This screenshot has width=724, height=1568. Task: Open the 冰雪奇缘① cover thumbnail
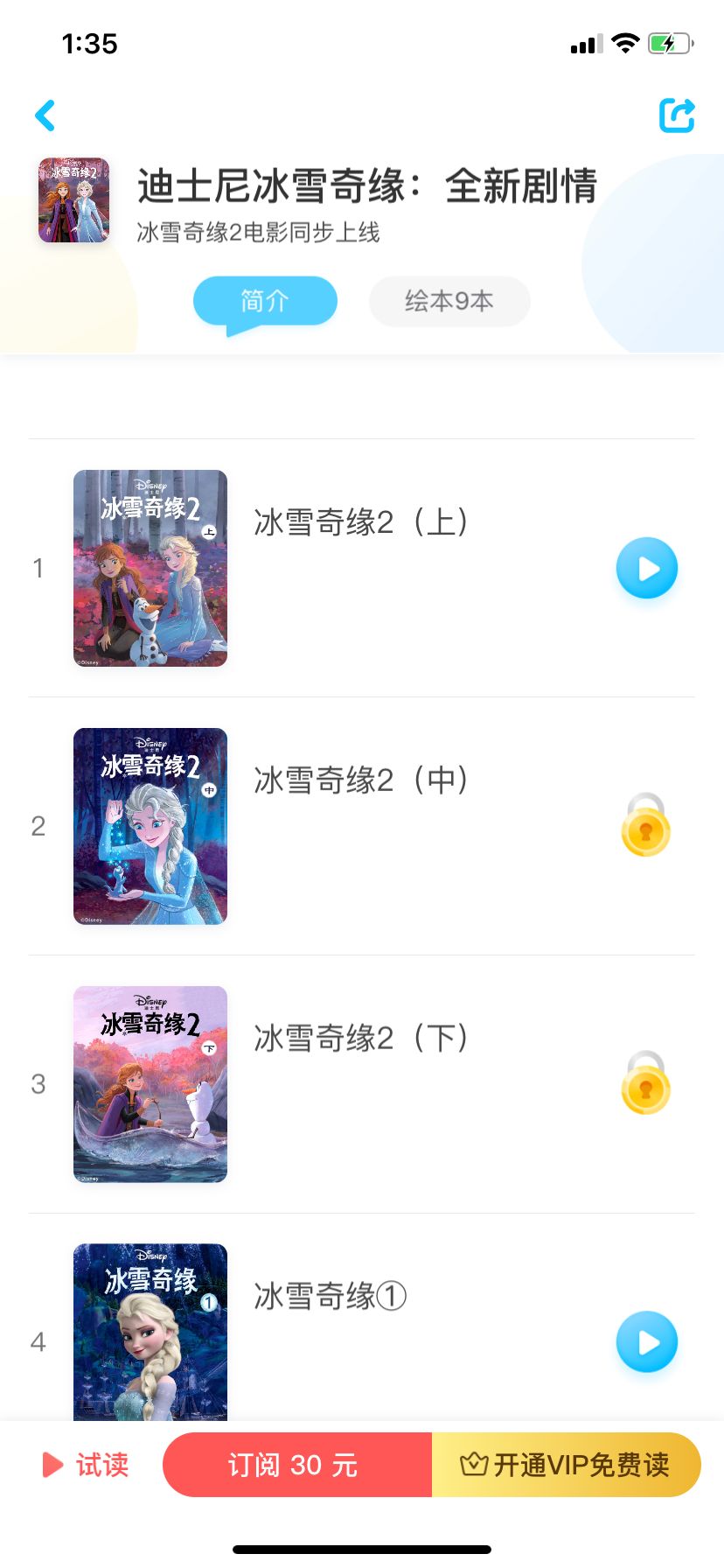coord(149,1331)
